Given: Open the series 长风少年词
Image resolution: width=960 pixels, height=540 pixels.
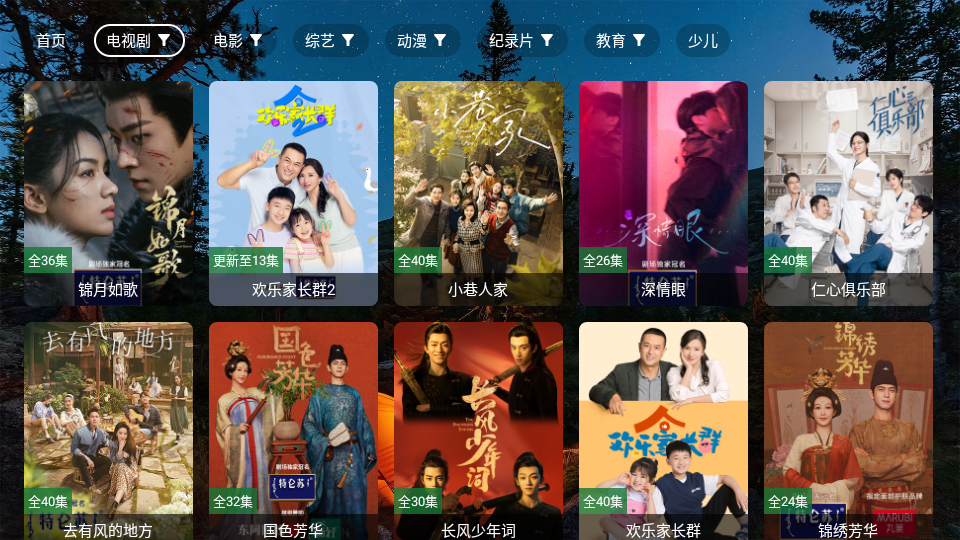Looking at the screenshot, I should tap(478, 430).
